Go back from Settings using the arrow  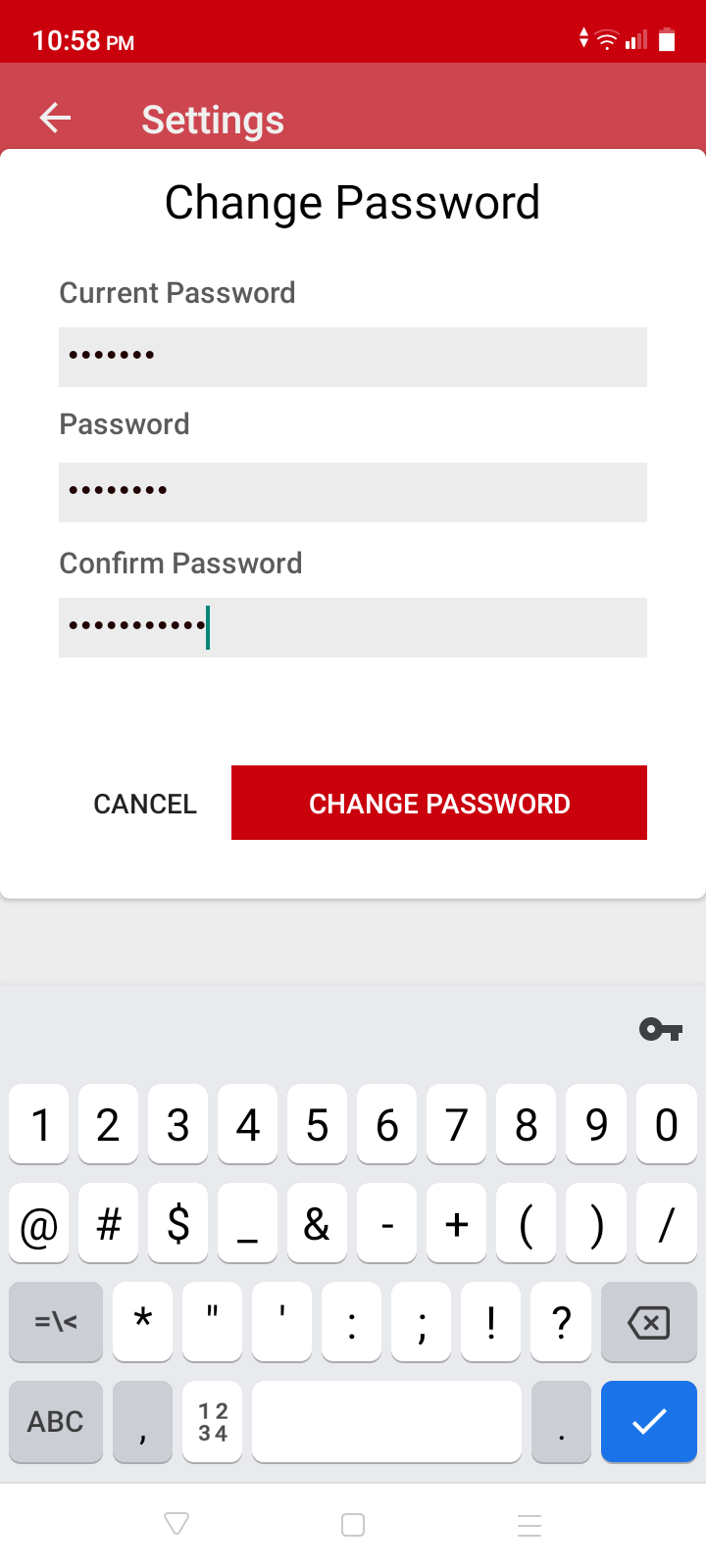click(55, 119)
